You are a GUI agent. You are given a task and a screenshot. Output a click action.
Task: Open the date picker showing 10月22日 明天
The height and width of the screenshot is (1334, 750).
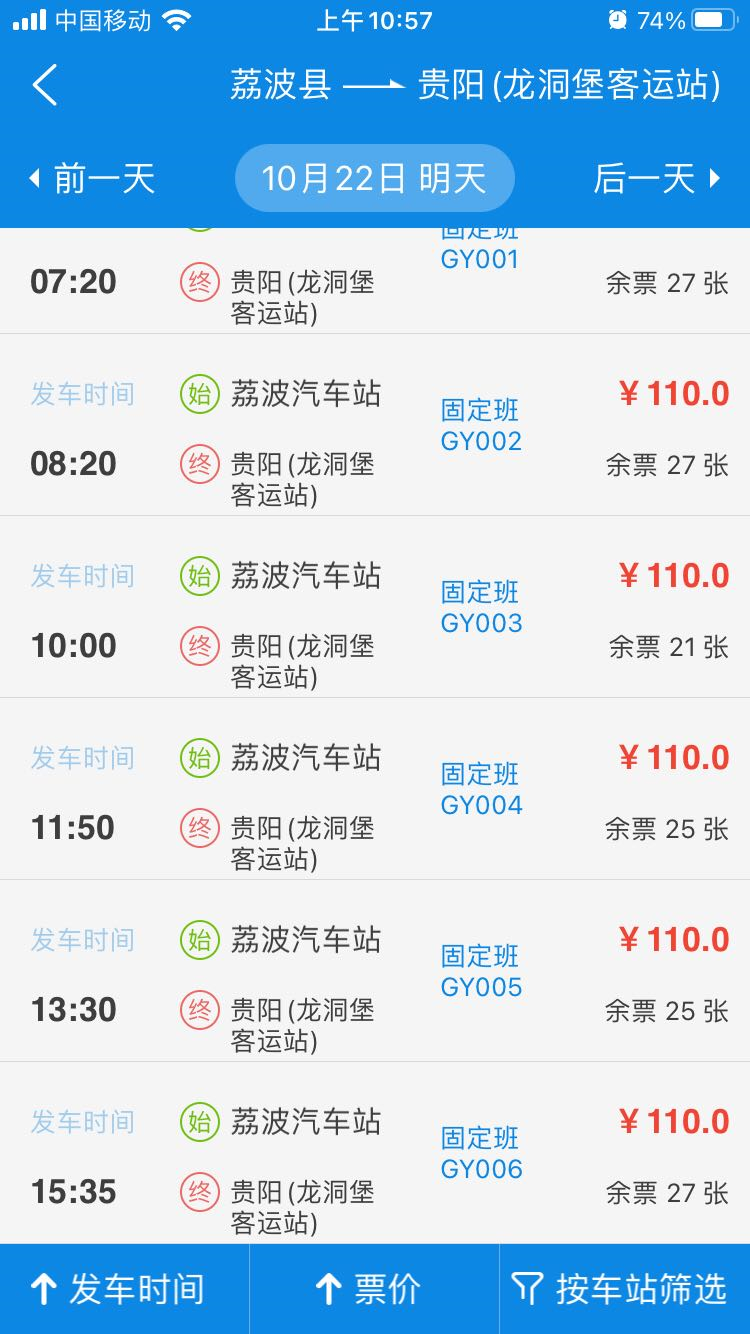374,179
